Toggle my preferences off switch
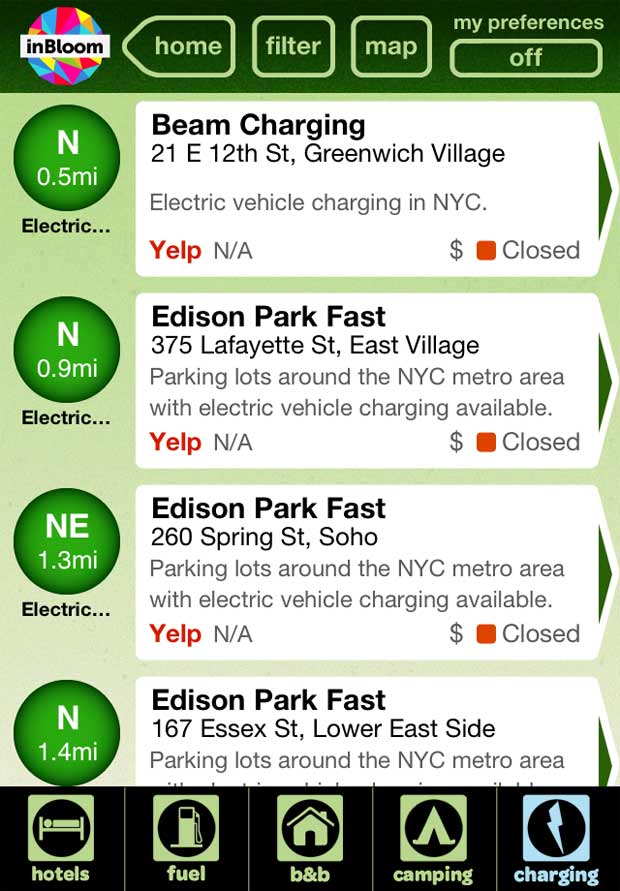The width and height of the screenshot is (620, 891). (x=526, y=57)
